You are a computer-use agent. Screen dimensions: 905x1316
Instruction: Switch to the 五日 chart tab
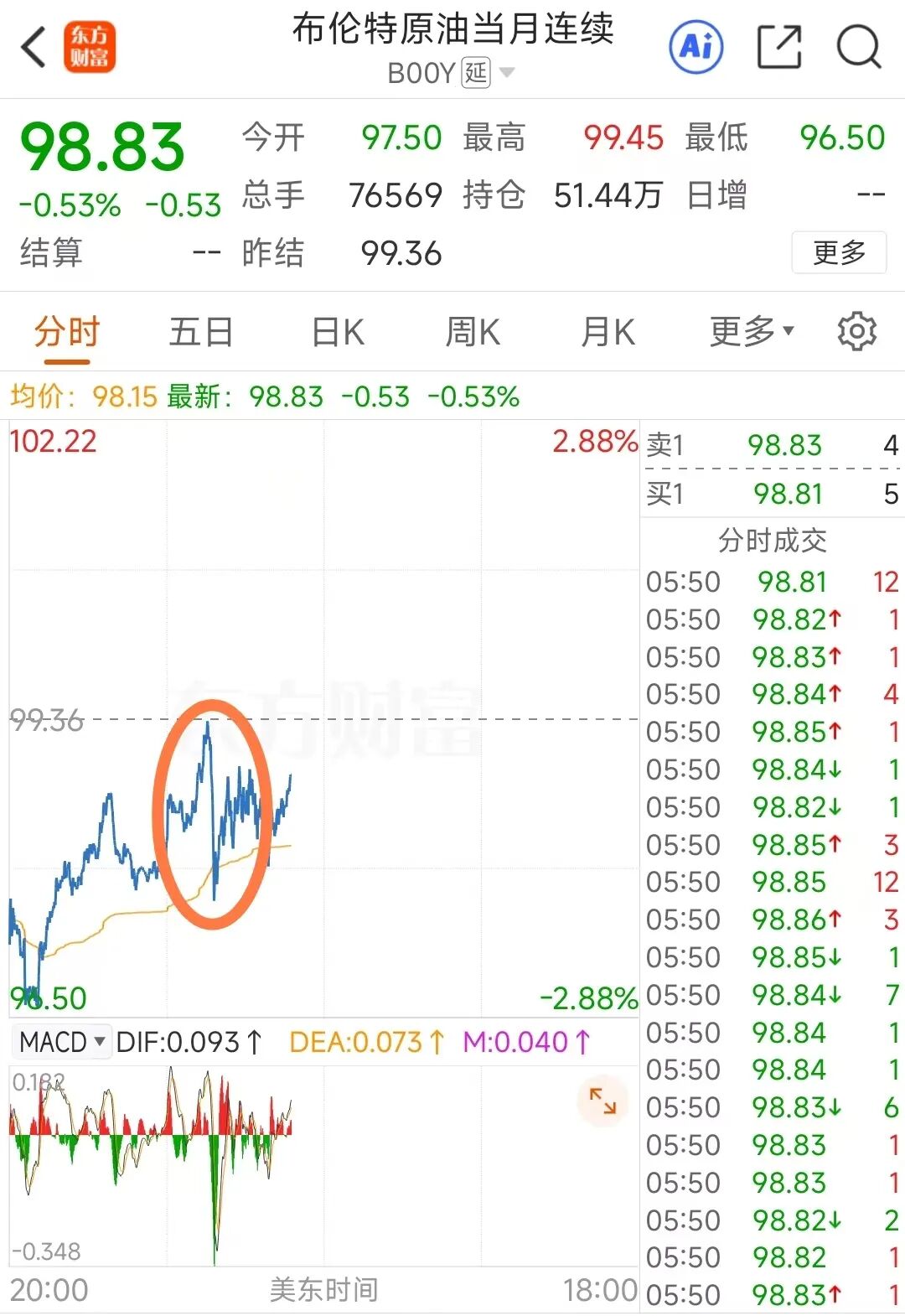pyautogui.click(x=201, y=332)
